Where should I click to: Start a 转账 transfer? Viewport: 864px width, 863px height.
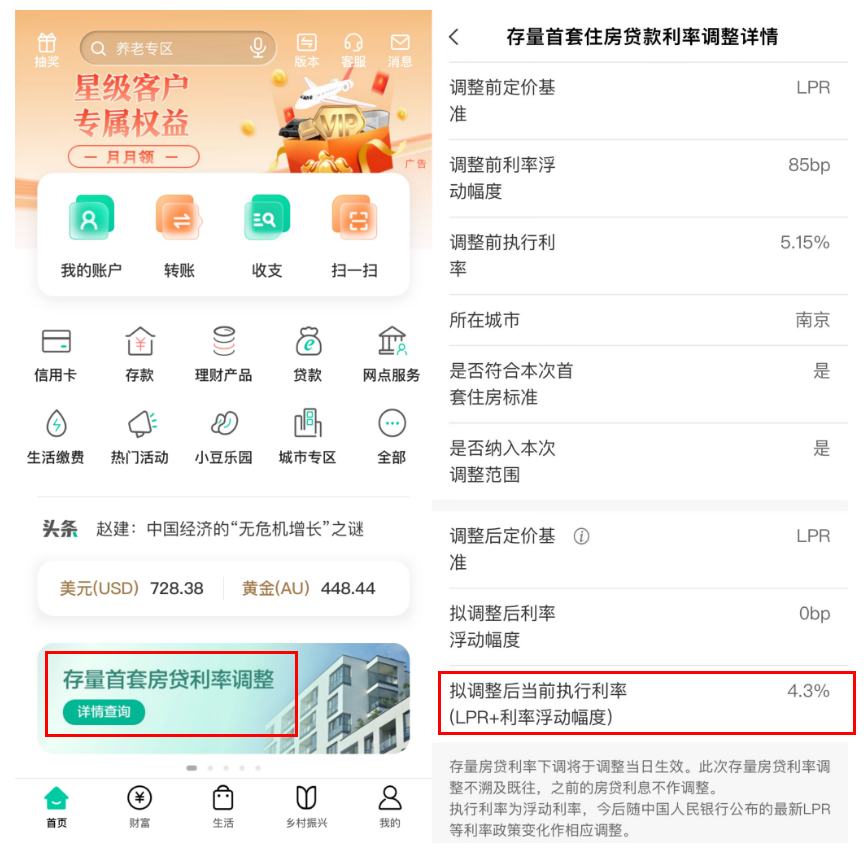pyautogui.click(x=180, y=237)
